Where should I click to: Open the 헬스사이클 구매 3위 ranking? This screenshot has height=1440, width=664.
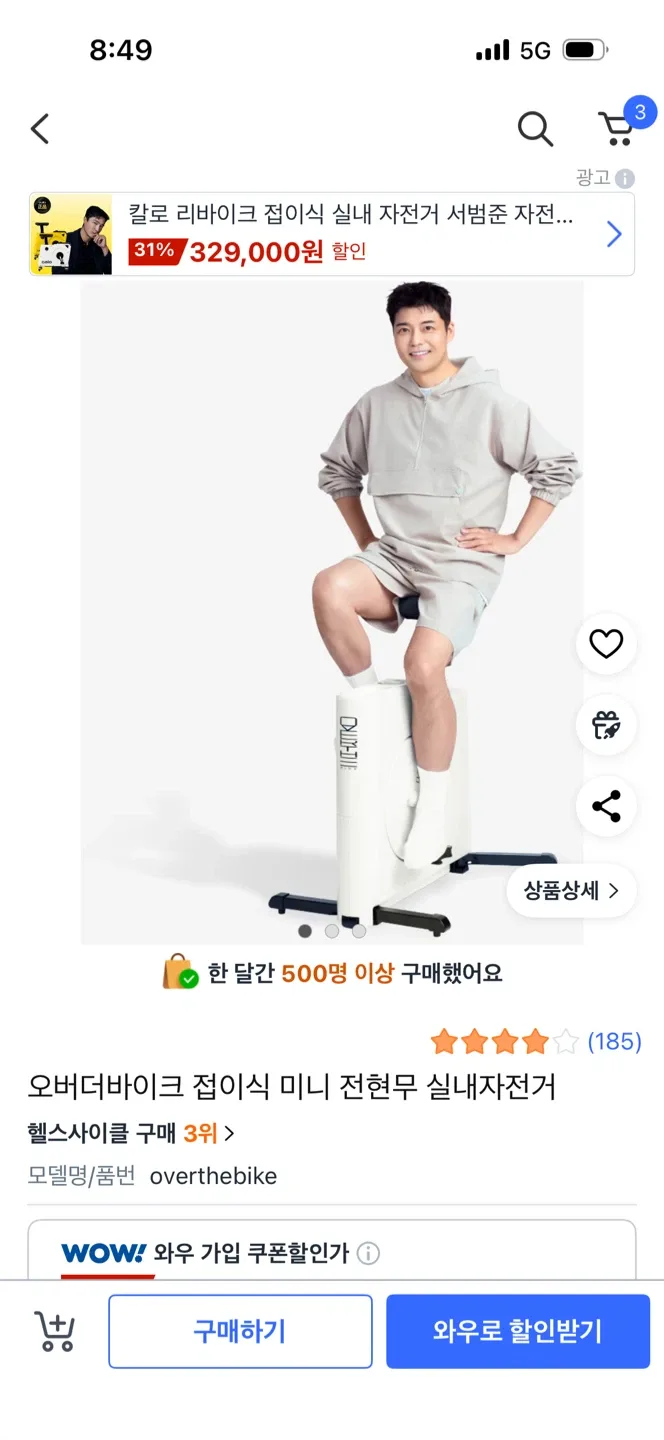(x=131, y=1133)
